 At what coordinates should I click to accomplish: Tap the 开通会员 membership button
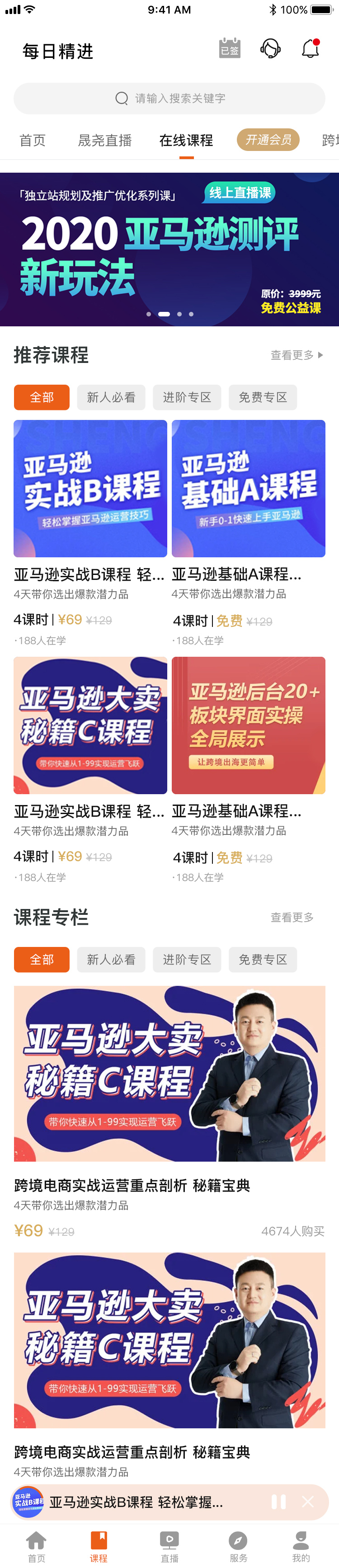(268, 140)
